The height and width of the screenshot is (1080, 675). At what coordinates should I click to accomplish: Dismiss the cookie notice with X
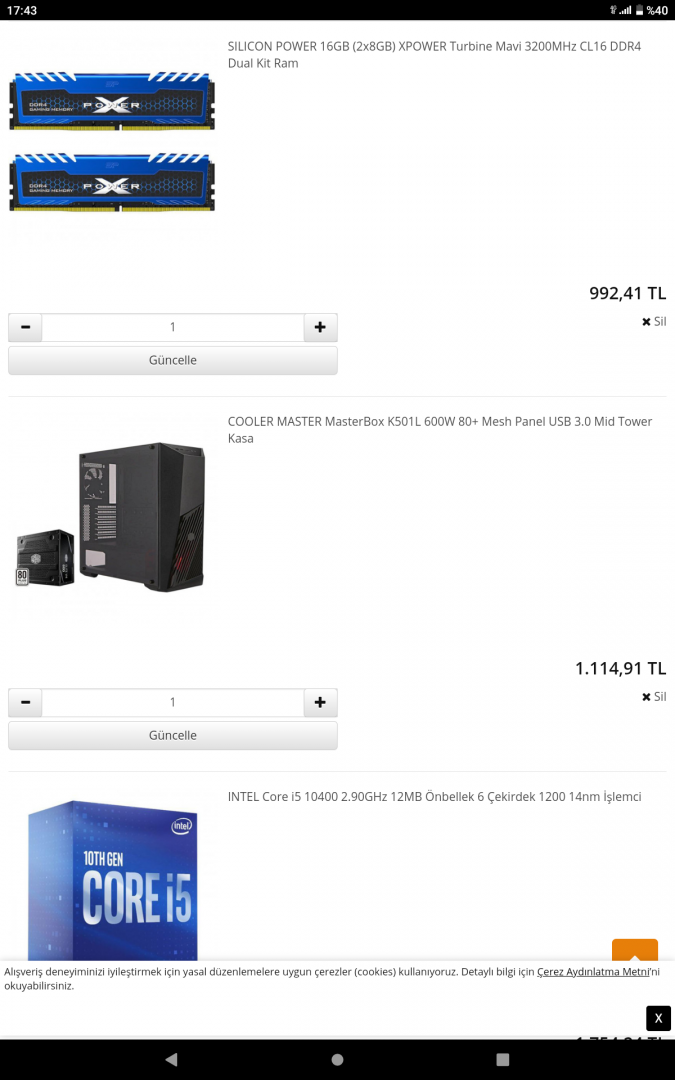pyautogui.click(x=658, y=1018)
